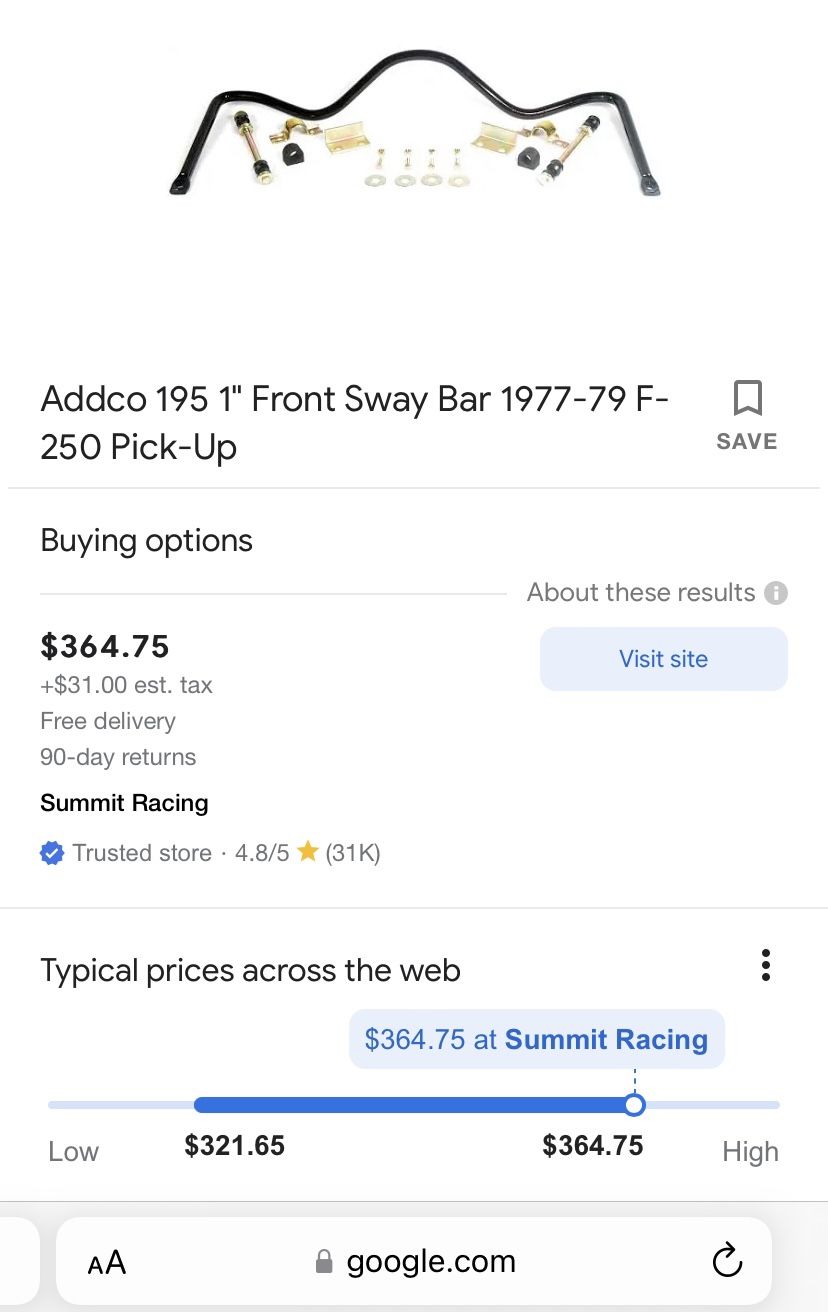
Task: Toggle the Save state for this product
Action: (x=746, y=400)
